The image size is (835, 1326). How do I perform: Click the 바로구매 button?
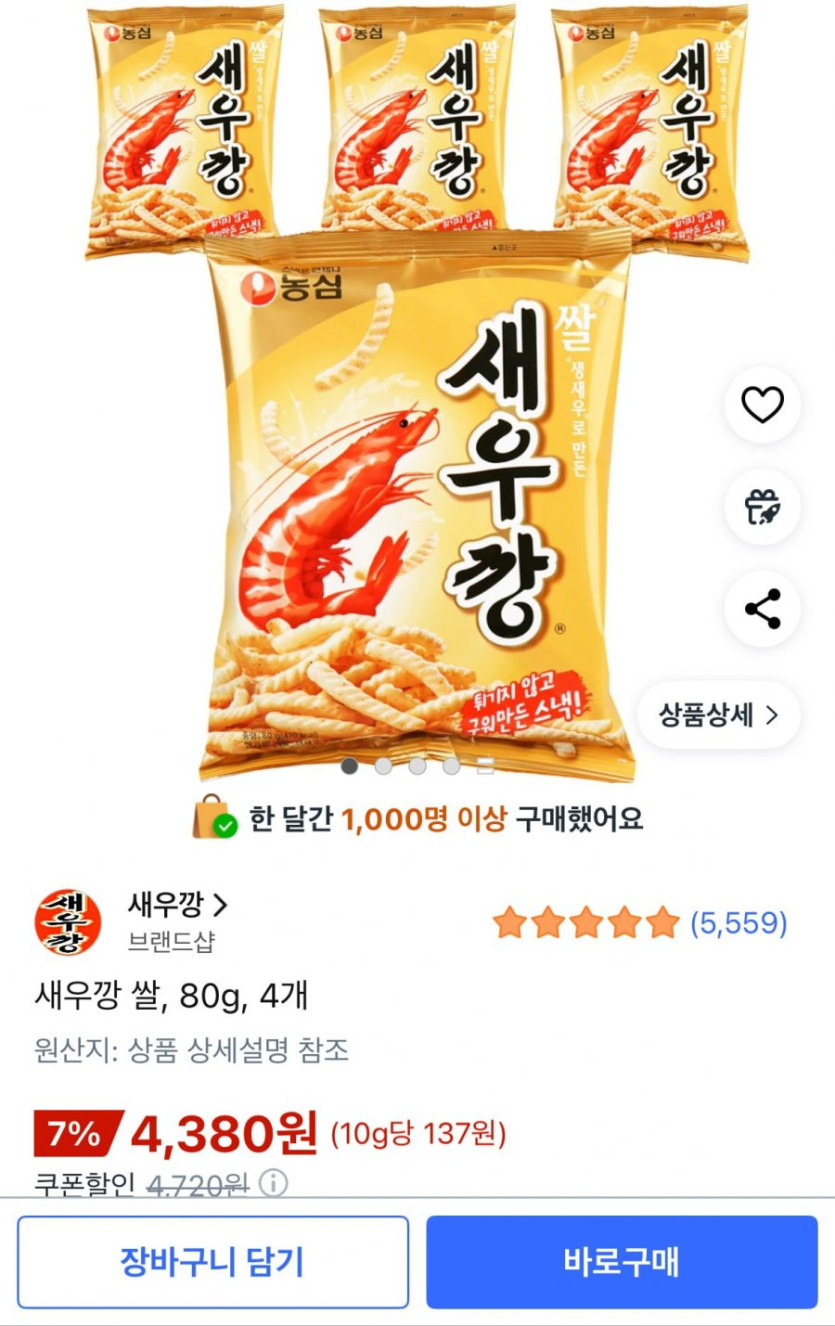point(626,1262)
